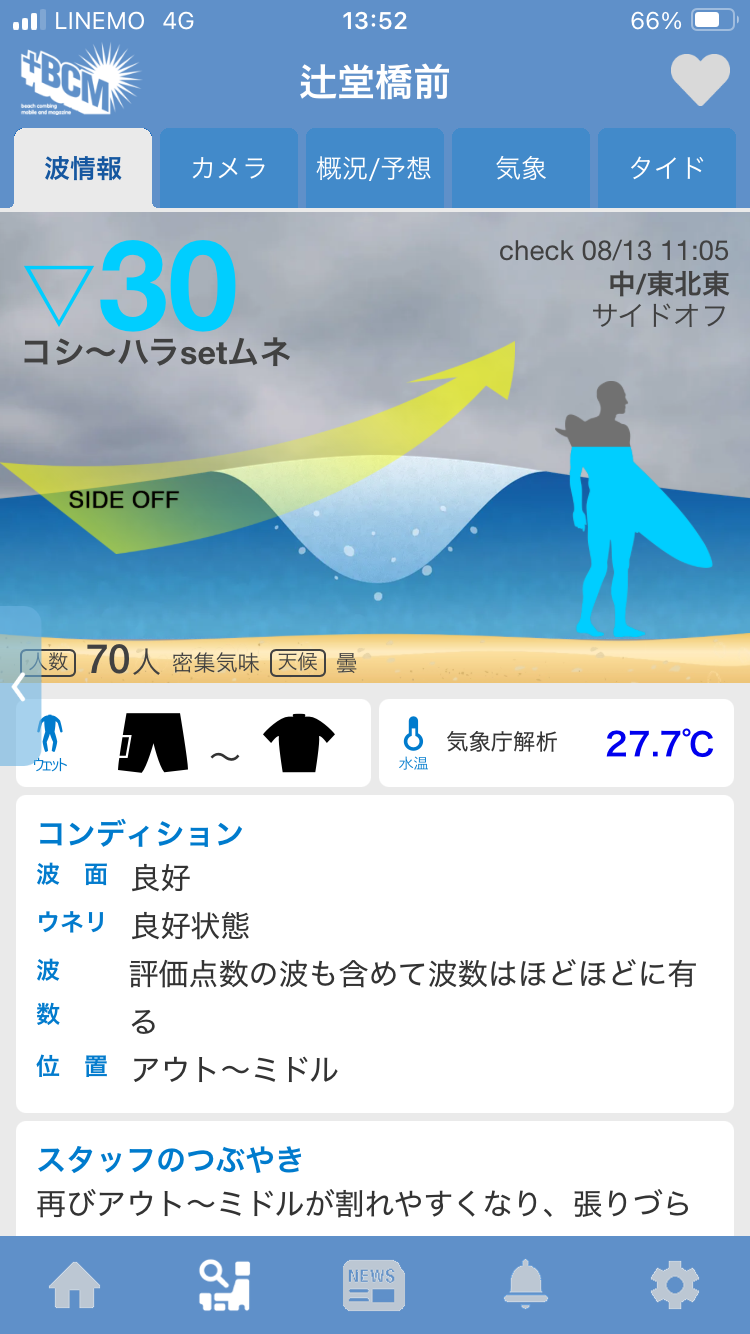Image resolution: width=750 pixels, height=1334 pixels.
Task: Open the notifications bell
Action: pos(526,1284)
